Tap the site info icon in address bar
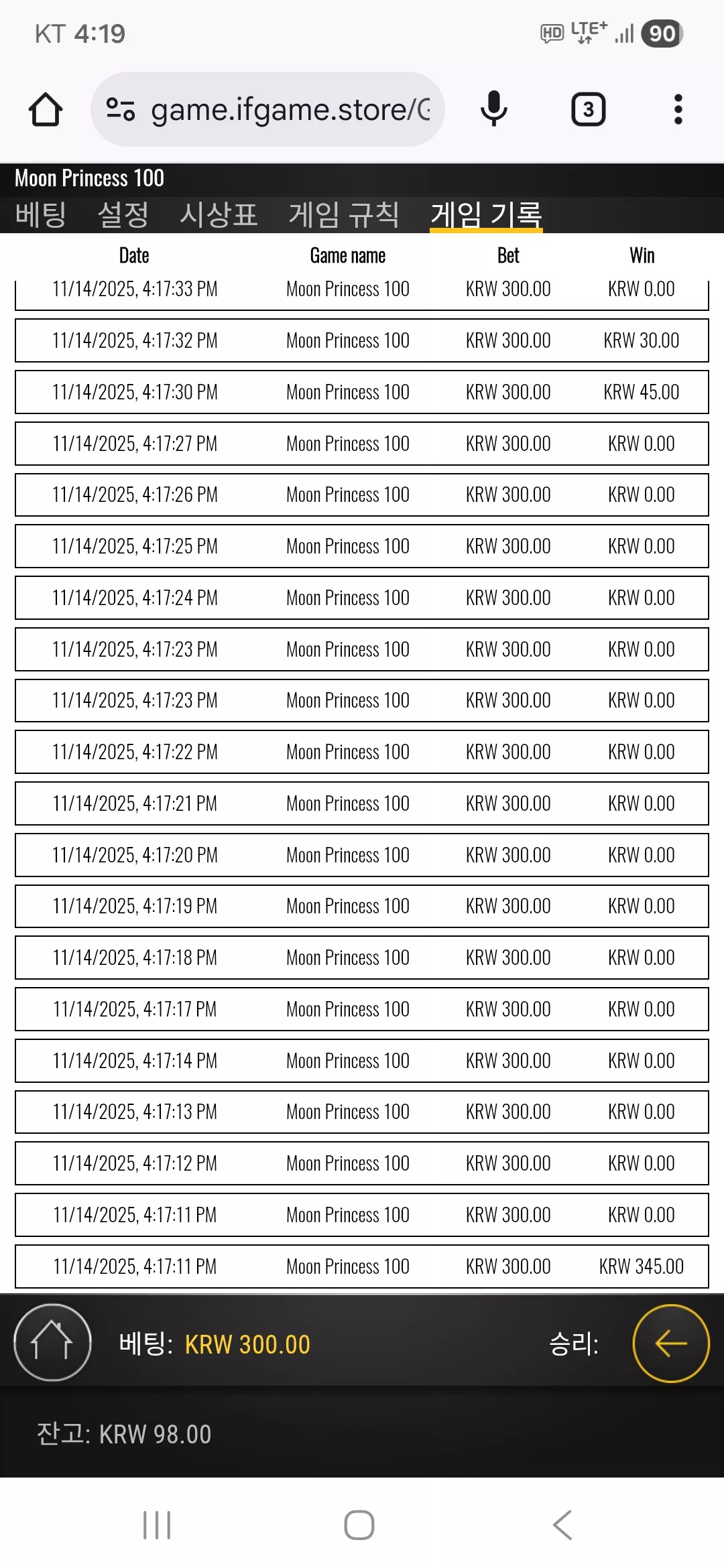The height and width of the screenshot is (1568, 724). (x=121, y=109)
